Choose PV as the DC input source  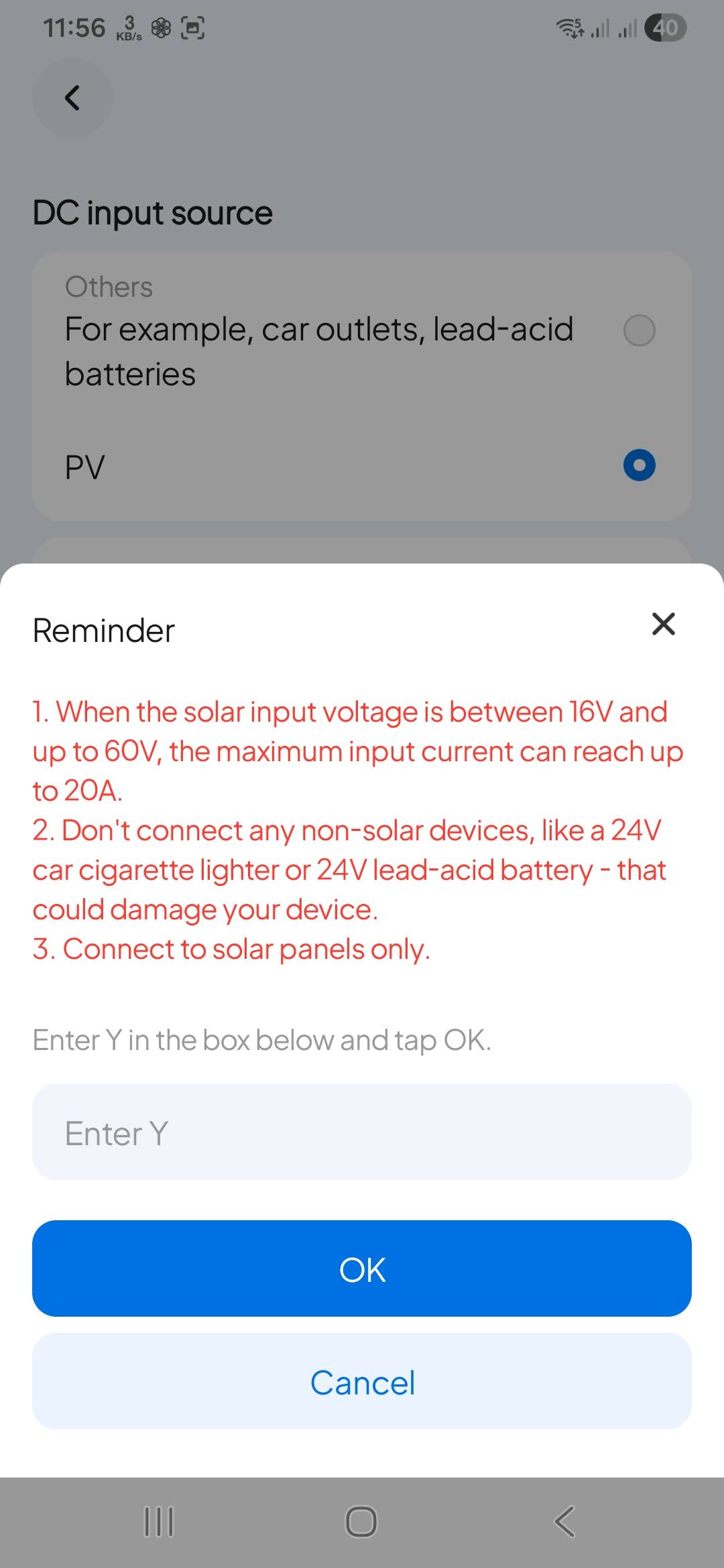639,466
